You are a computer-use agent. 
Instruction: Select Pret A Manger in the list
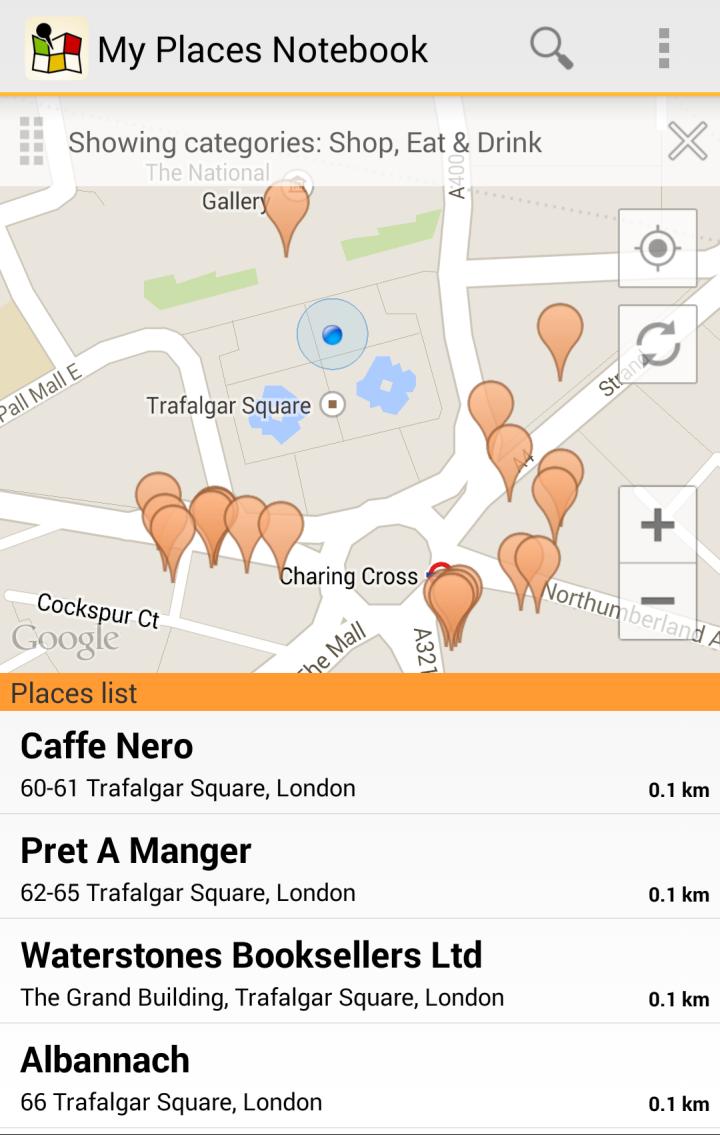point(360,868)
